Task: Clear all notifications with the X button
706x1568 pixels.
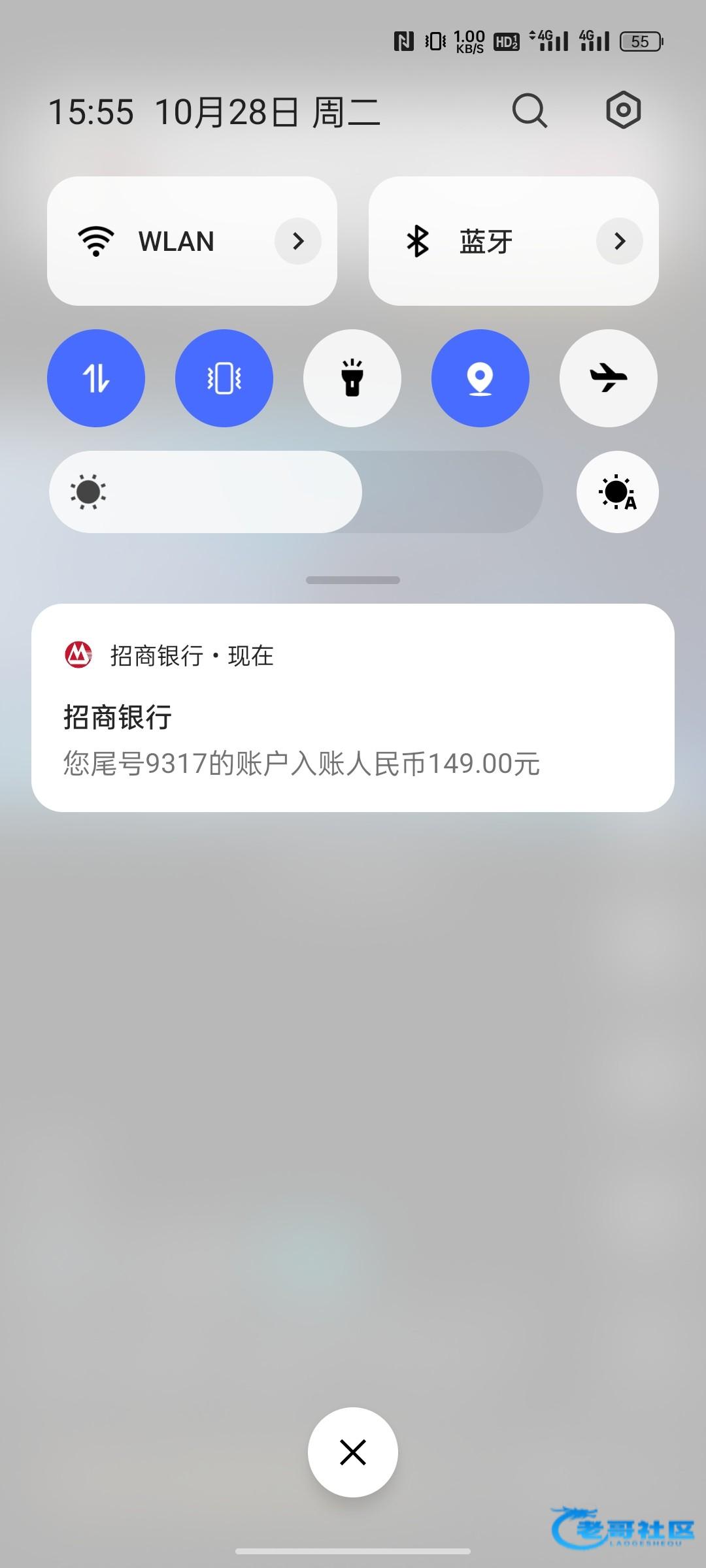Action: pyautogui.click(x=353, y=1452)
